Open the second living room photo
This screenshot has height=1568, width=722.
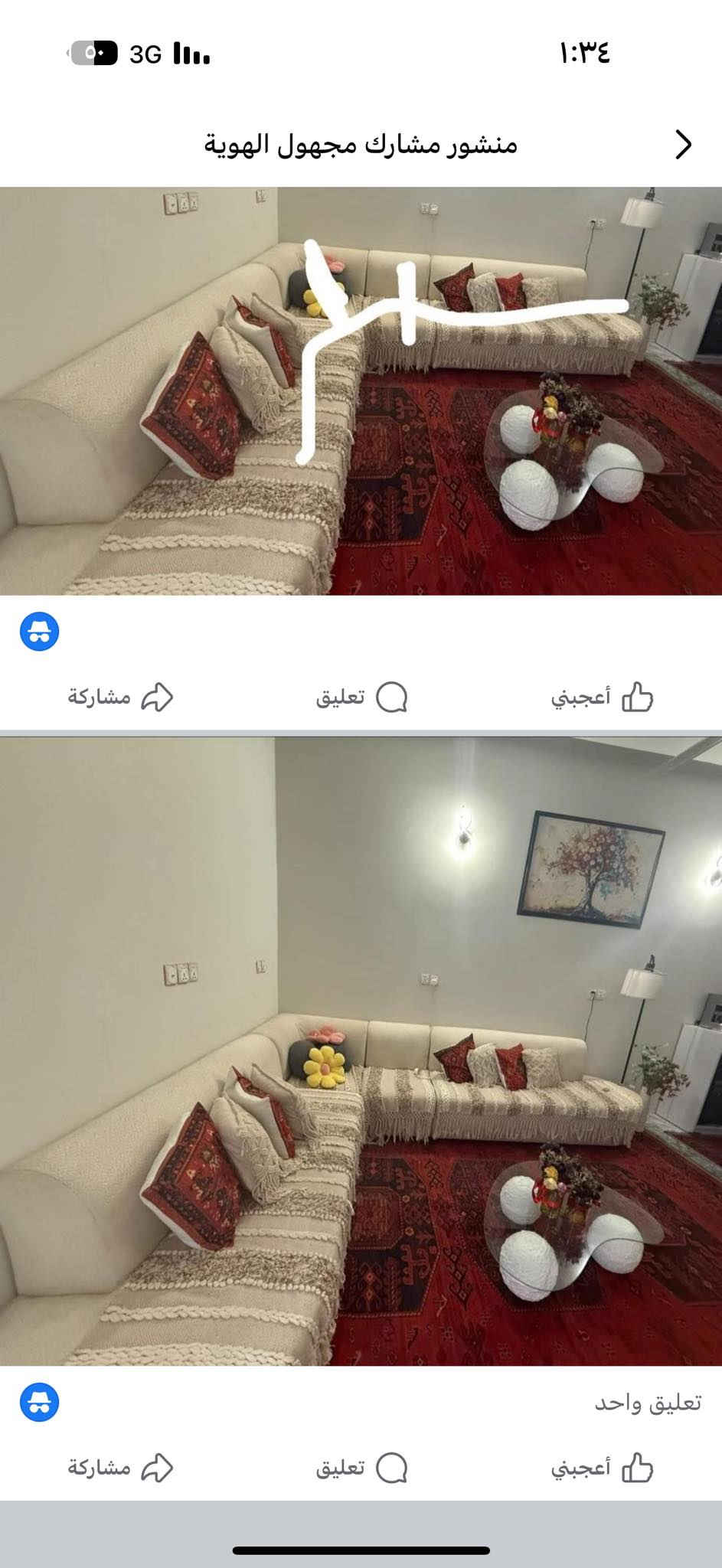click(361, 1050)
